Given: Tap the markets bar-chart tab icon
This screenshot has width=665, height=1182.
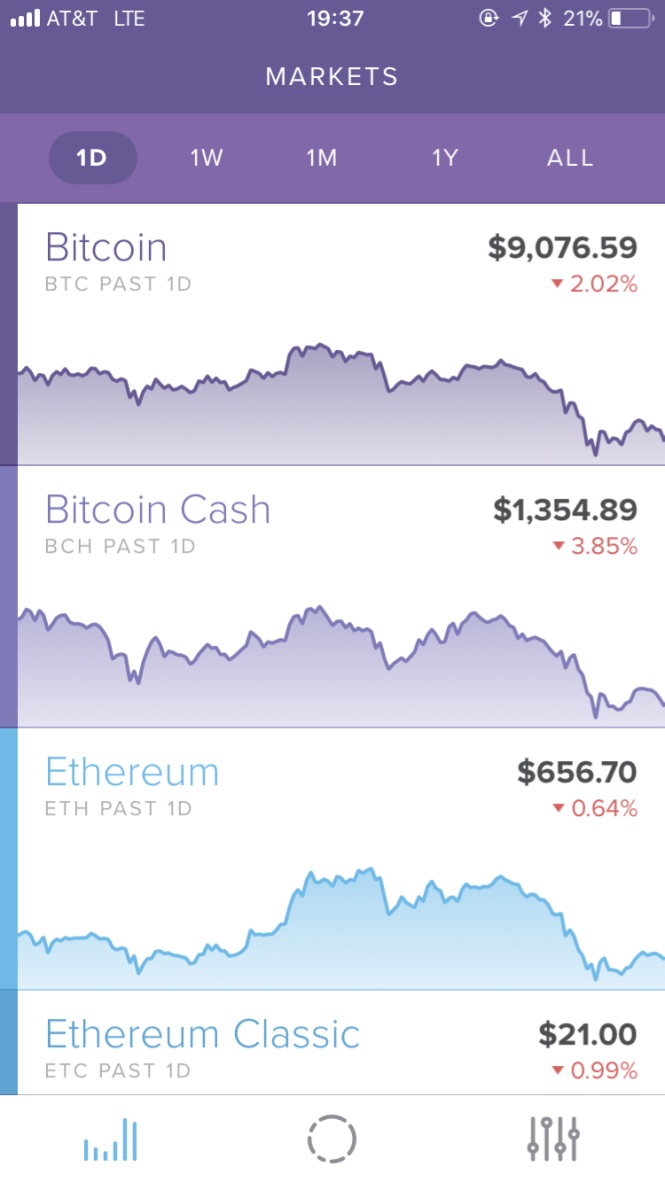Looking at the screenshot, I should (x=111, y=1139).
